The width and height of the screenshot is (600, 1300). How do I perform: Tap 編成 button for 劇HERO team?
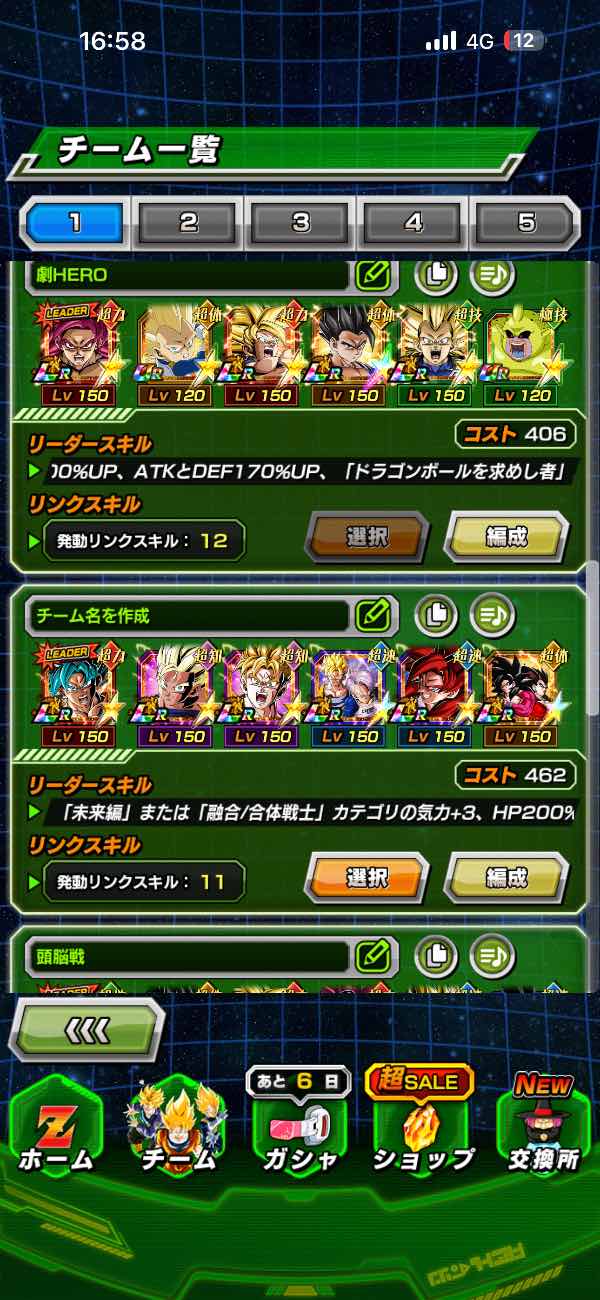pos(506,538)
